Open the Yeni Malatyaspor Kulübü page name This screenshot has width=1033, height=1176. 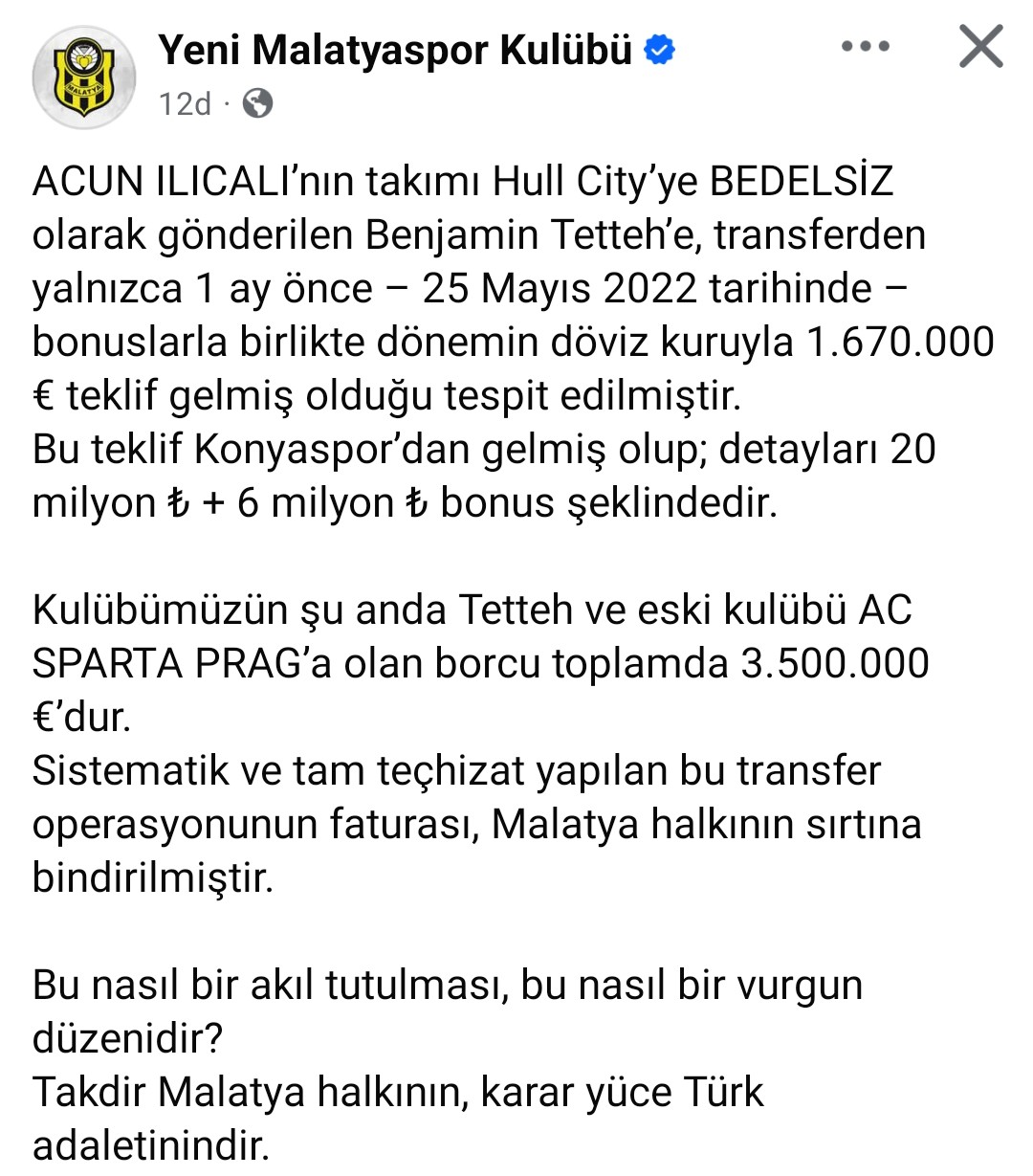[x=395, y=50]
